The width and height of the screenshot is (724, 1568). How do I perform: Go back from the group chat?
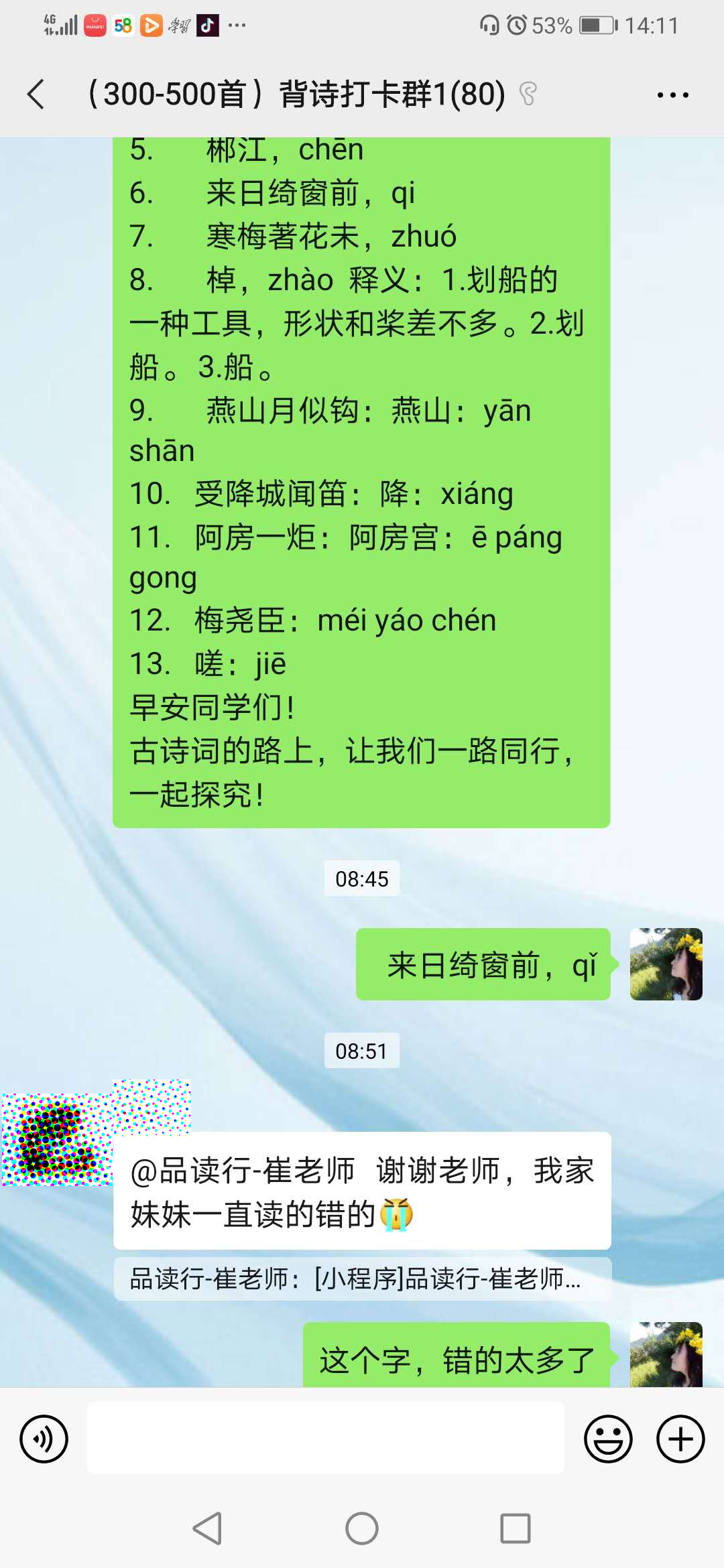pos(36,94)
